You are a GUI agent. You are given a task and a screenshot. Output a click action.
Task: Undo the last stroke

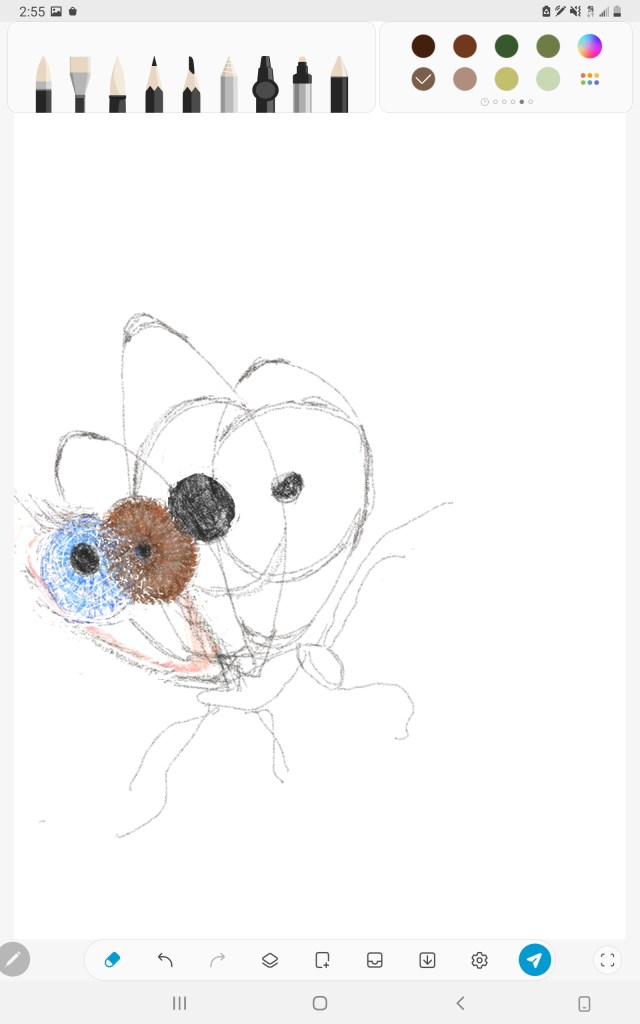[x=165, y=960]
